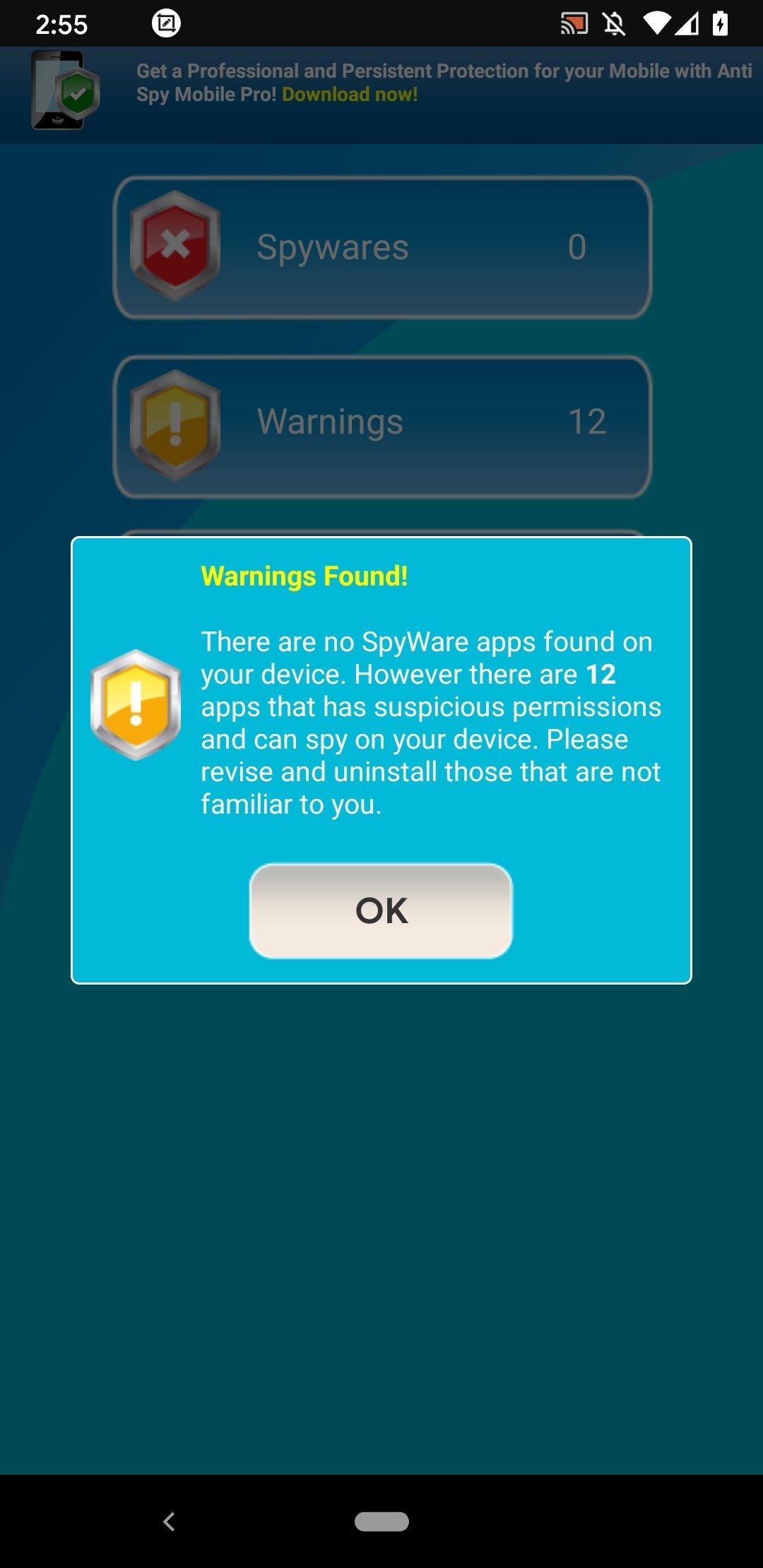Viewport: 763px width, 1568px height.
Task: Go back using the system back arrow
Action: point(169,1521)
